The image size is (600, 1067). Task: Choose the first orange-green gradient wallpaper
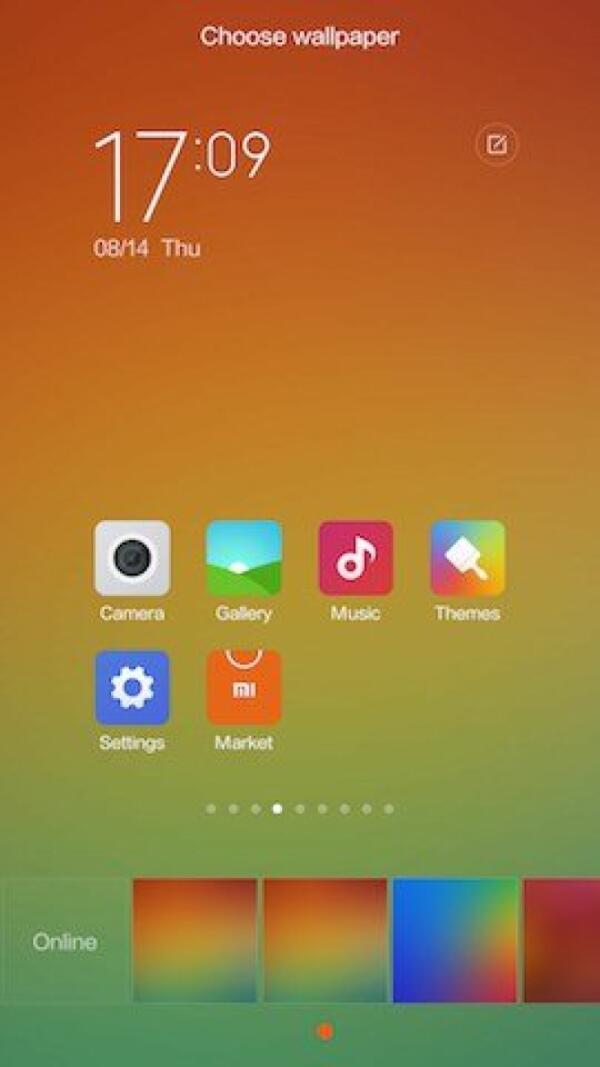195,940
